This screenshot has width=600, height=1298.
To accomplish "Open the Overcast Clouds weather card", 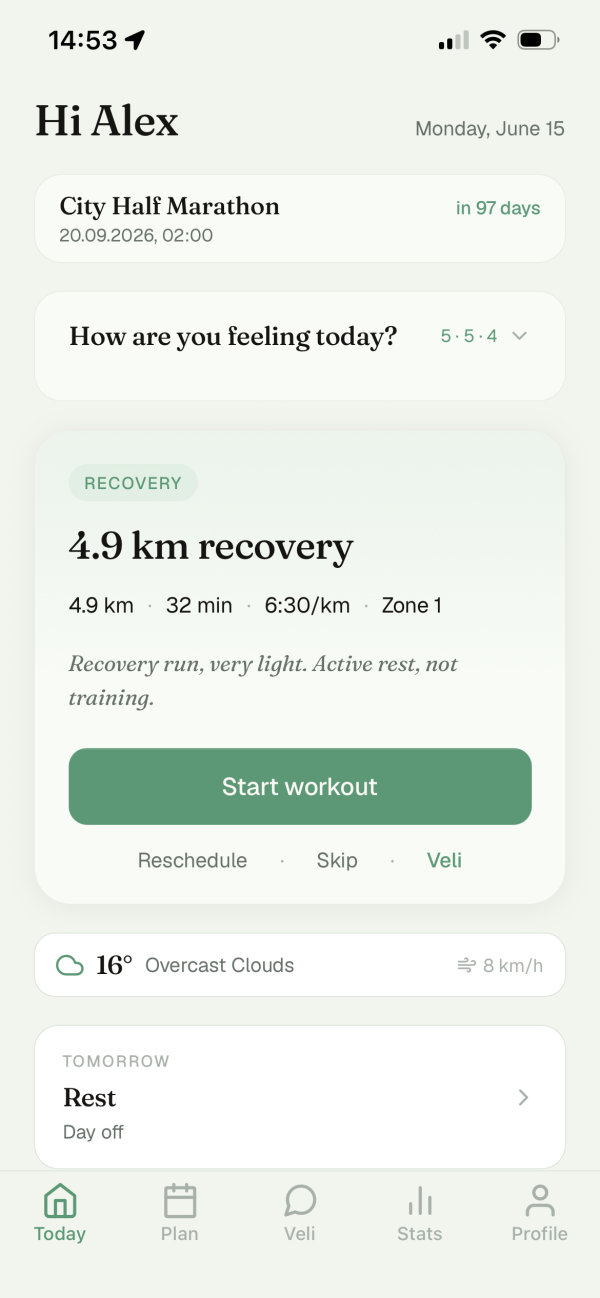I will [x=300, y=965].
